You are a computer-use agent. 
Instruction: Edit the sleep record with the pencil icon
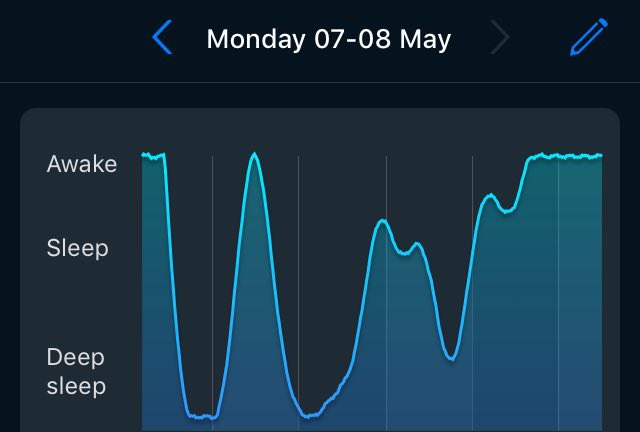point(588,38)
